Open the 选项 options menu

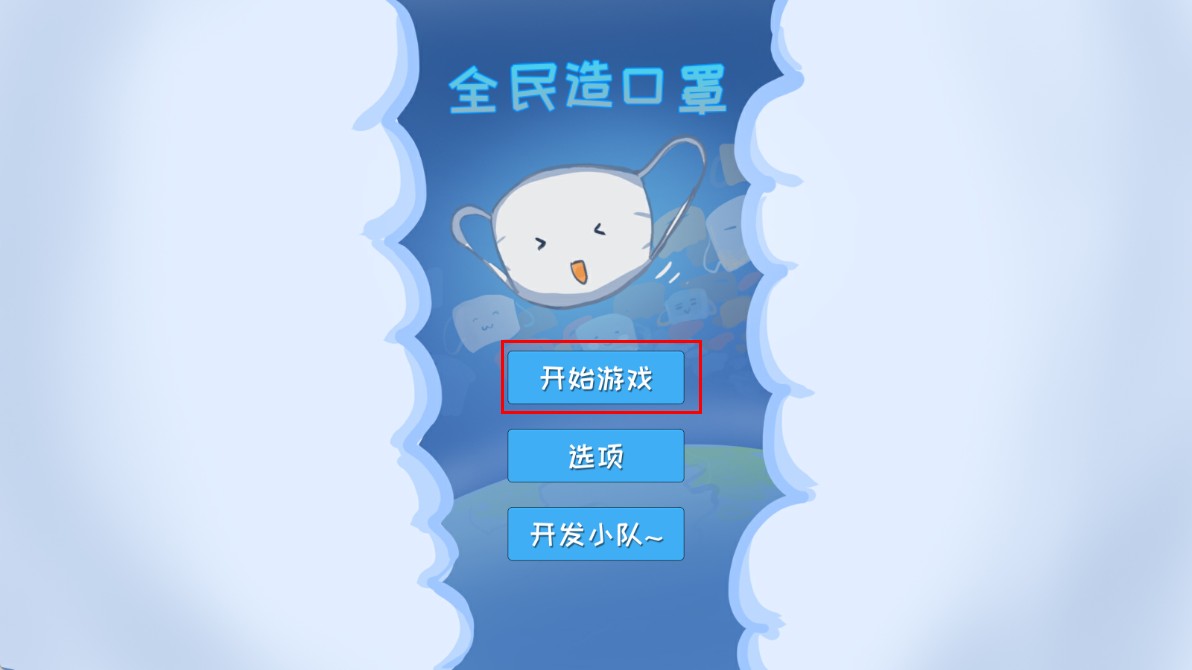[x=596, y=456]
